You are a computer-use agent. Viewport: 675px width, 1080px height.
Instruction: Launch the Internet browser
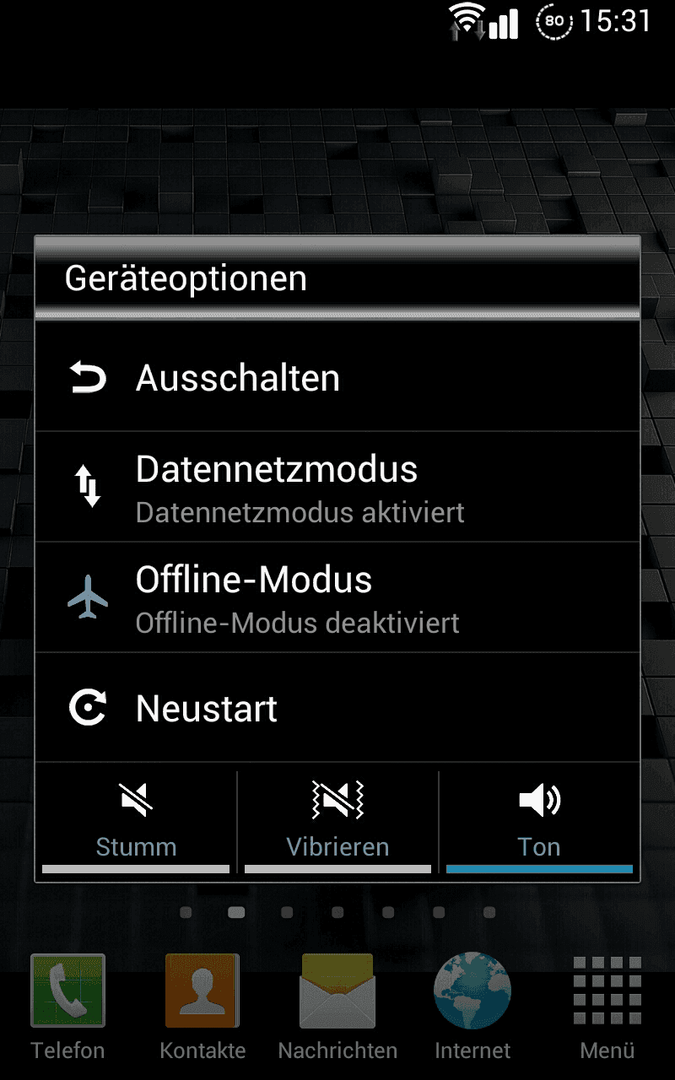click(x=472, y=1005)
